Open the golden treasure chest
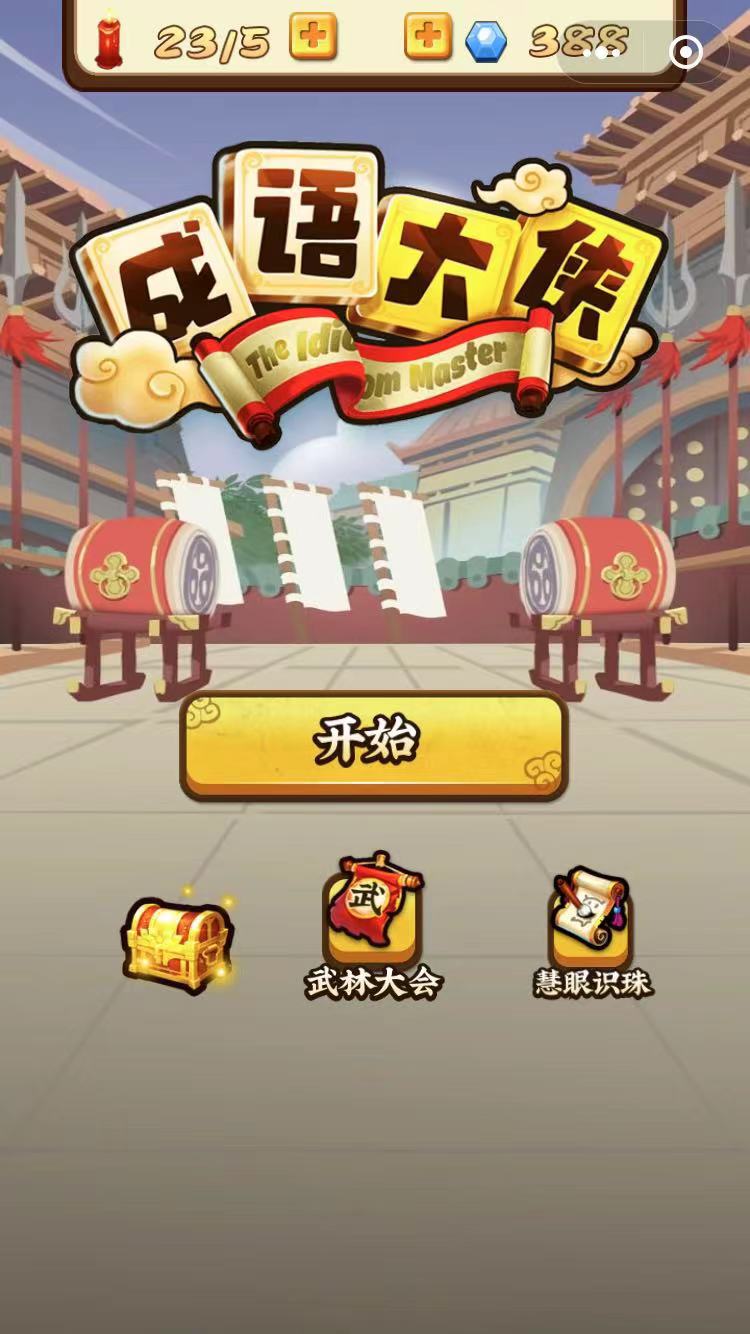This screenshot has height=1334, width=750. [x=178, y=943]
